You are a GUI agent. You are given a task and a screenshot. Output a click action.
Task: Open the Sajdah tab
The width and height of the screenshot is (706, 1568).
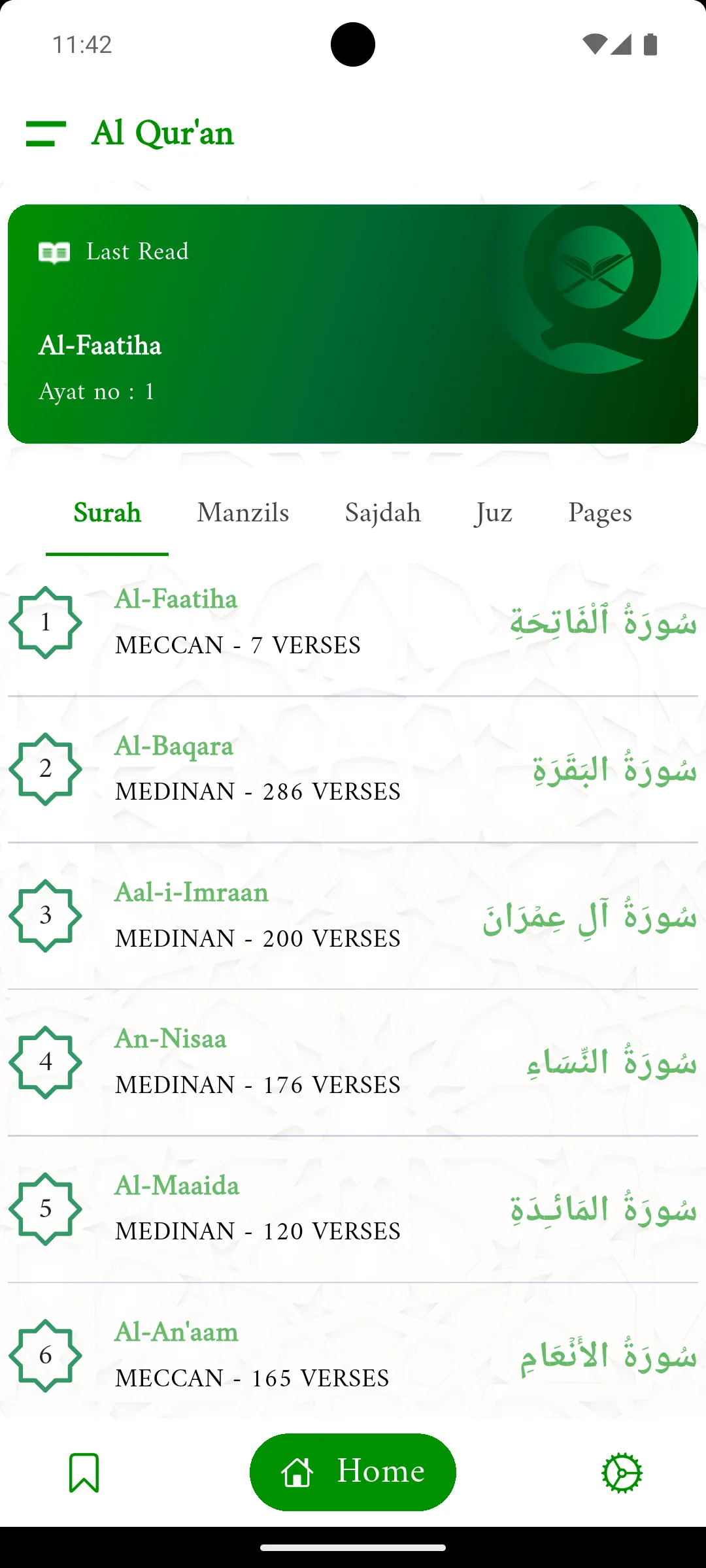click(x=383, y=513)
